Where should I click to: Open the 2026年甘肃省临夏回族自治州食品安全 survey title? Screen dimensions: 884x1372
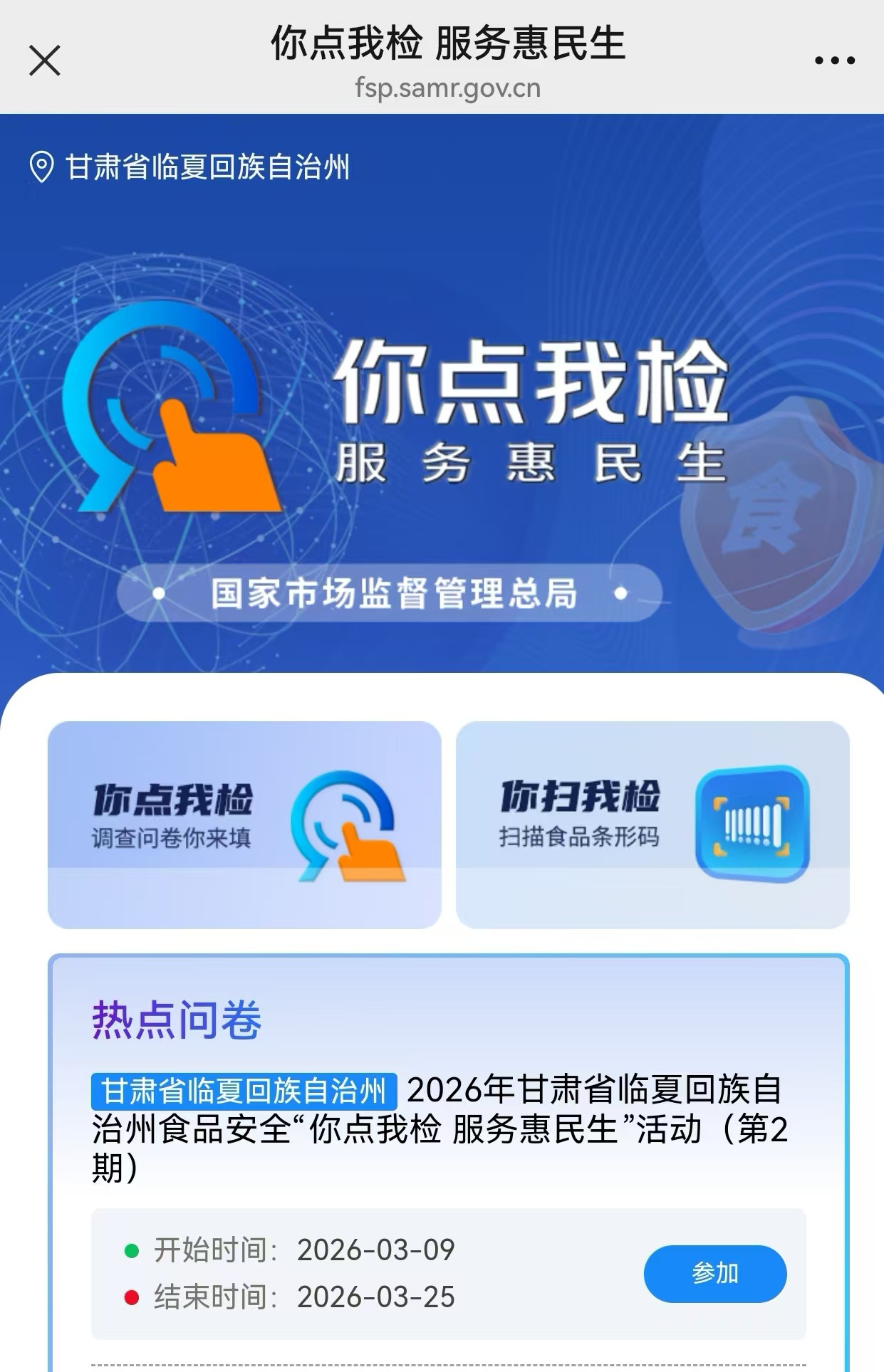(x=440, y=1129)
